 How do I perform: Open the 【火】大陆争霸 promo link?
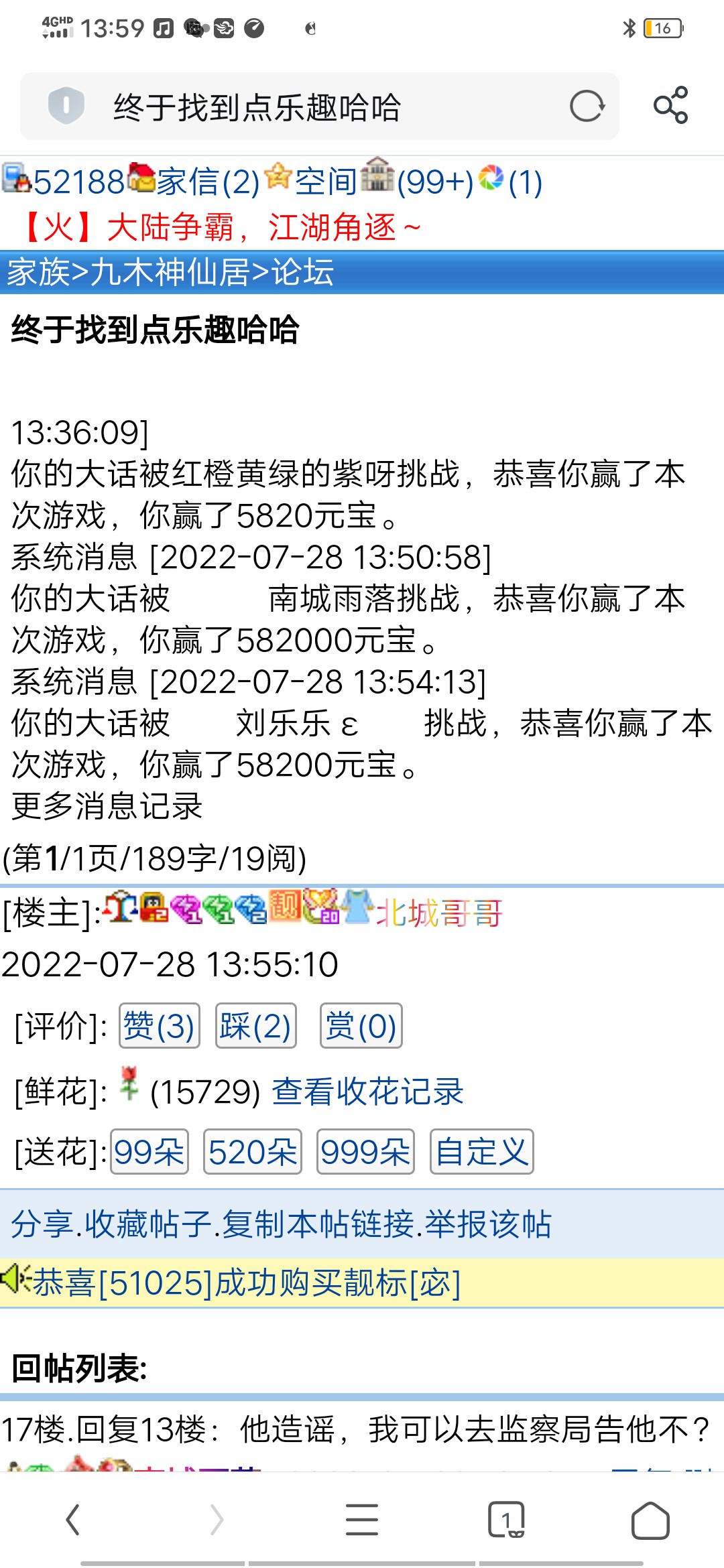coord(221,227)
